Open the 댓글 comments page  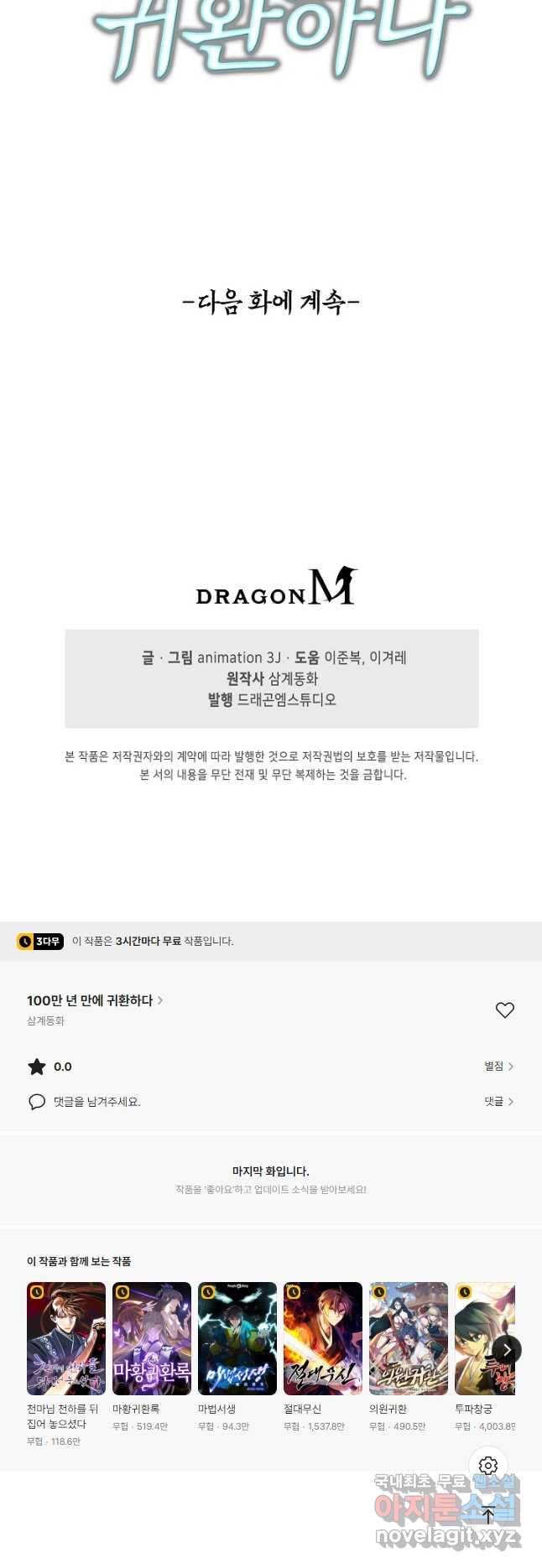coord(498,1102)
